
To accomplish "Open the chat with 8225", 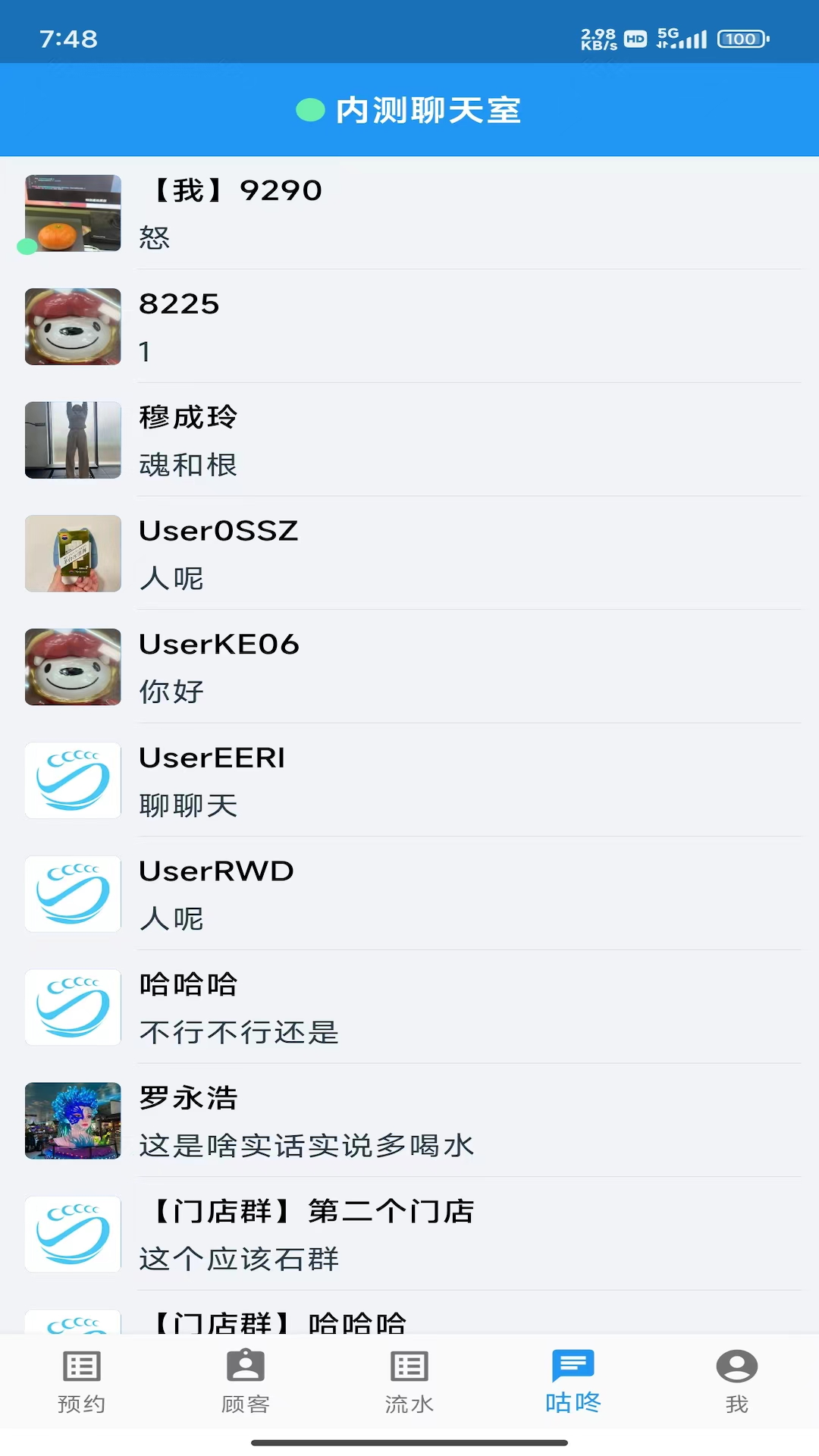I will (x=409, y=326).
